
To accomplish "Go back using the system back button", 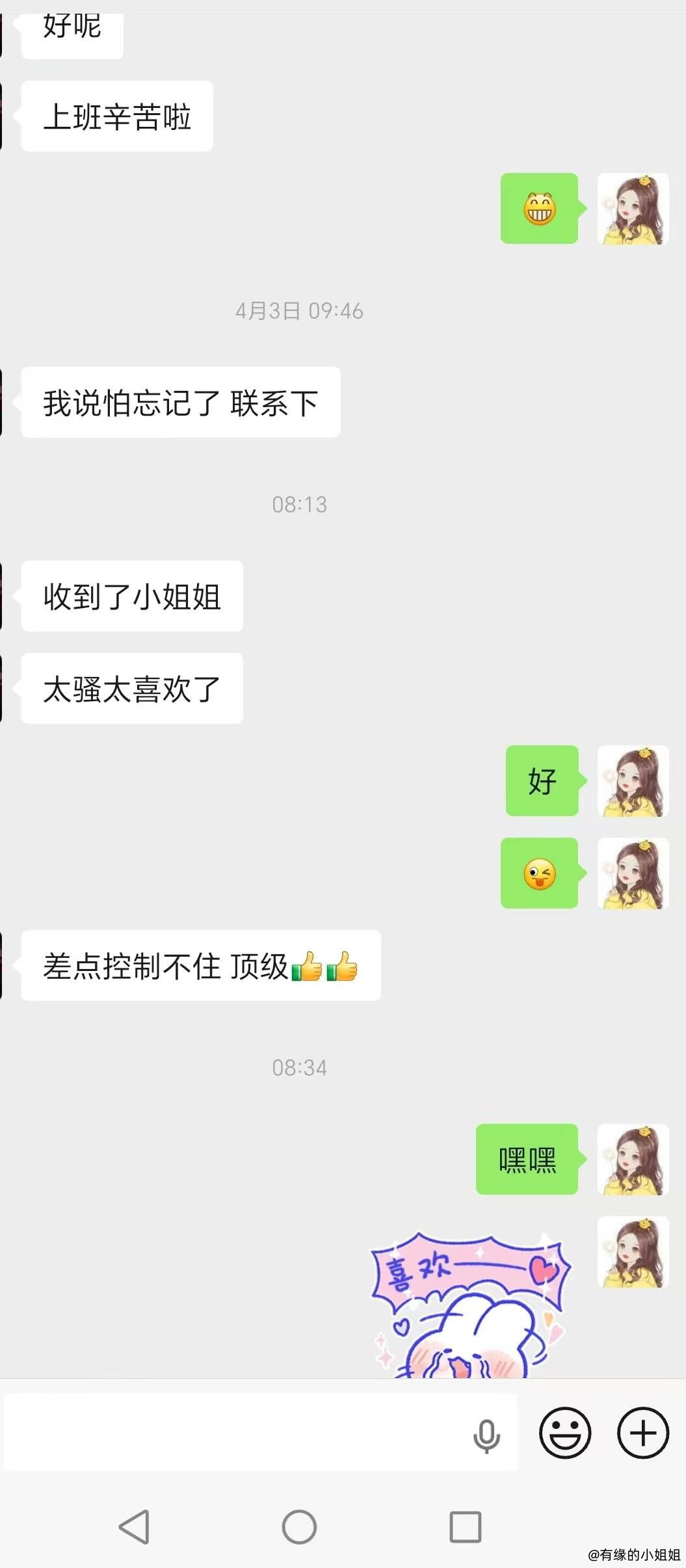I will (135, 1526).
